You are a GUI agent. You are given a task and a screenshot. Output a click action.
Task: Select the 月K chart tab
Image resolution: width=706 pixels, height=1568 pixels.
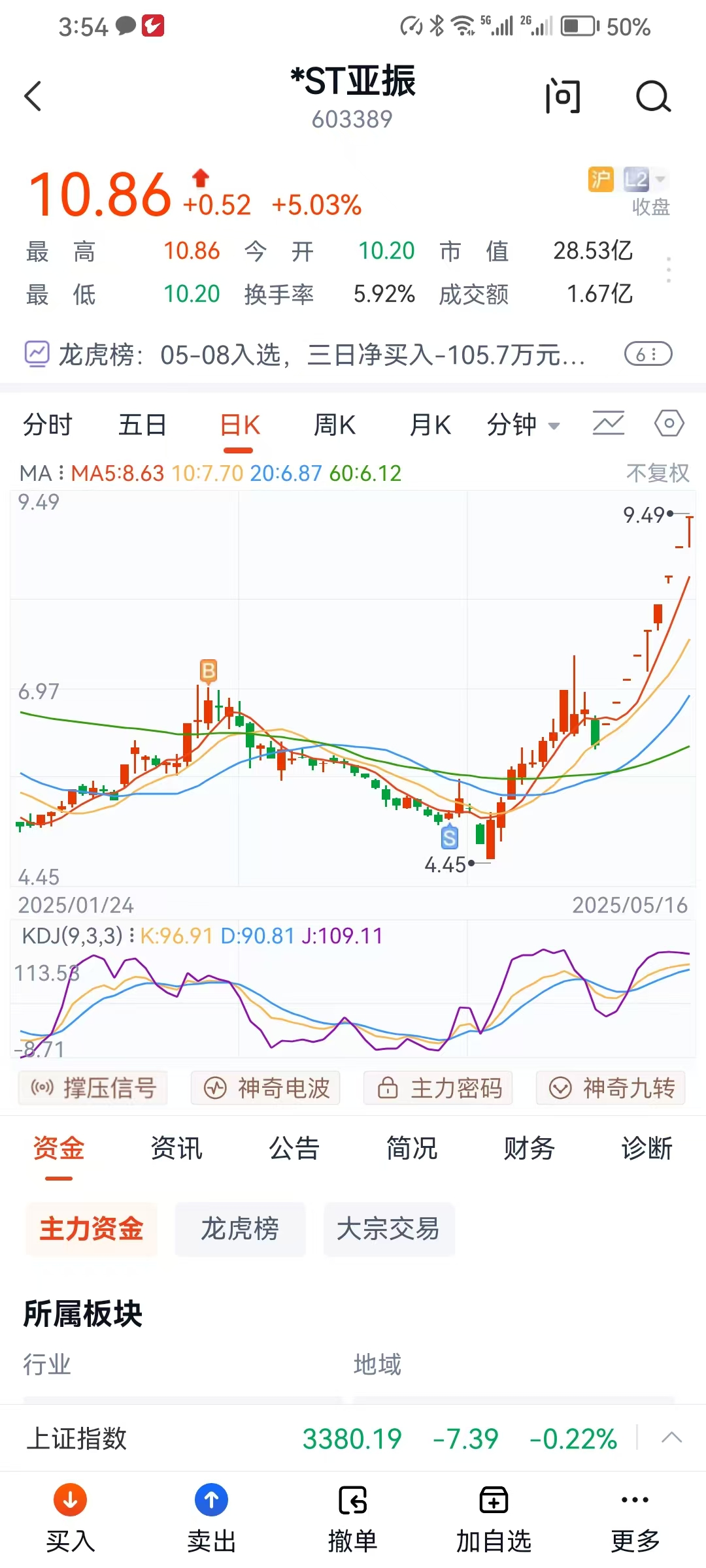430,425
